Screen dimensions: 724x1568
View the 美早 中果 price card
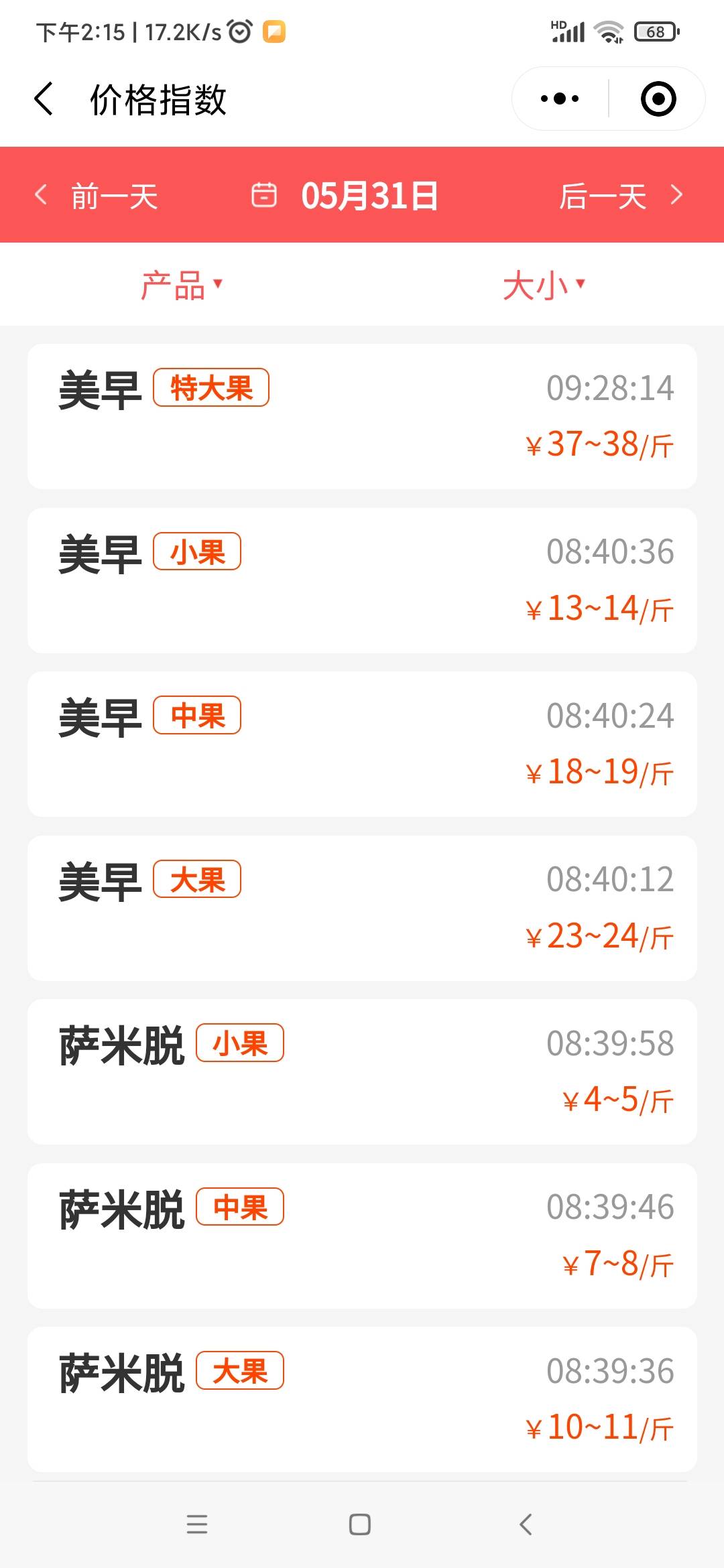(362, 744)
